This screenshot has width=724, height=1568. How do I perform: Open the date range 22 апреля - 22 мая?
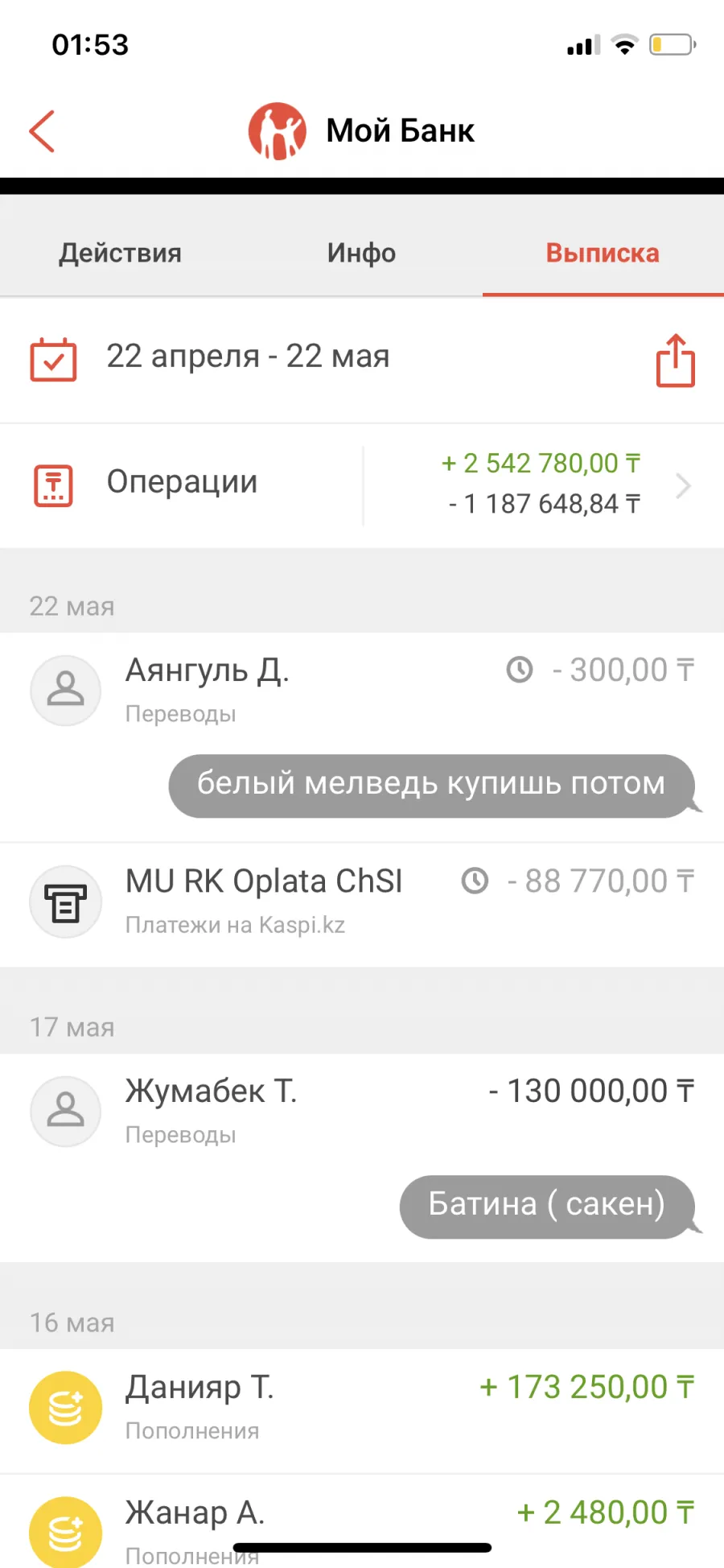[x=248, y=357]
